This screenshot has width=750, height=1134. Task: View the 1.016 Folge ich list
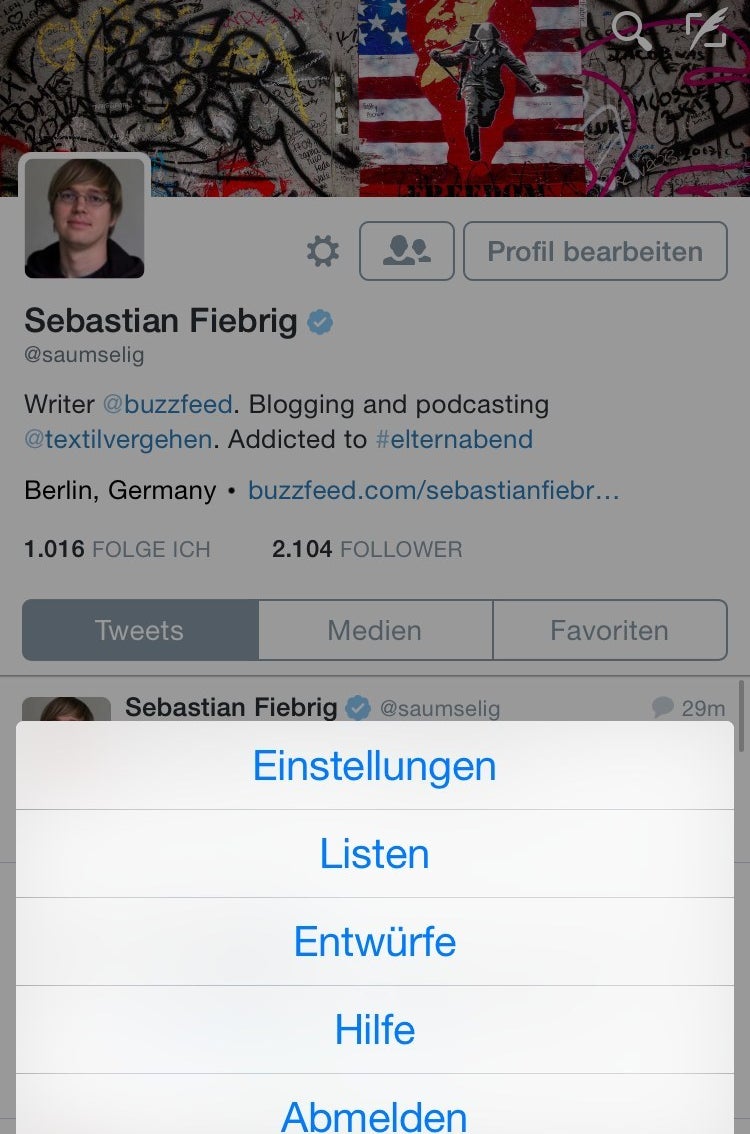117,549
